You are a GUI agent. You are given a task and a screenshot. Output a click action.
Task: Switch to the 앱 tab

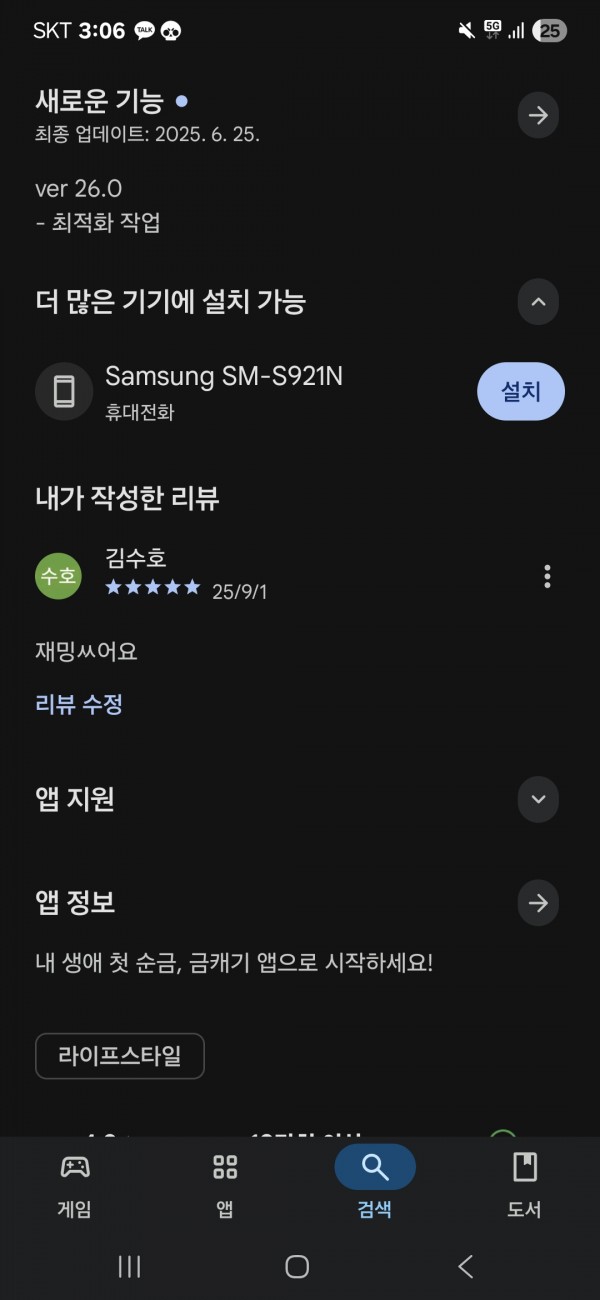click(225, 1183)
